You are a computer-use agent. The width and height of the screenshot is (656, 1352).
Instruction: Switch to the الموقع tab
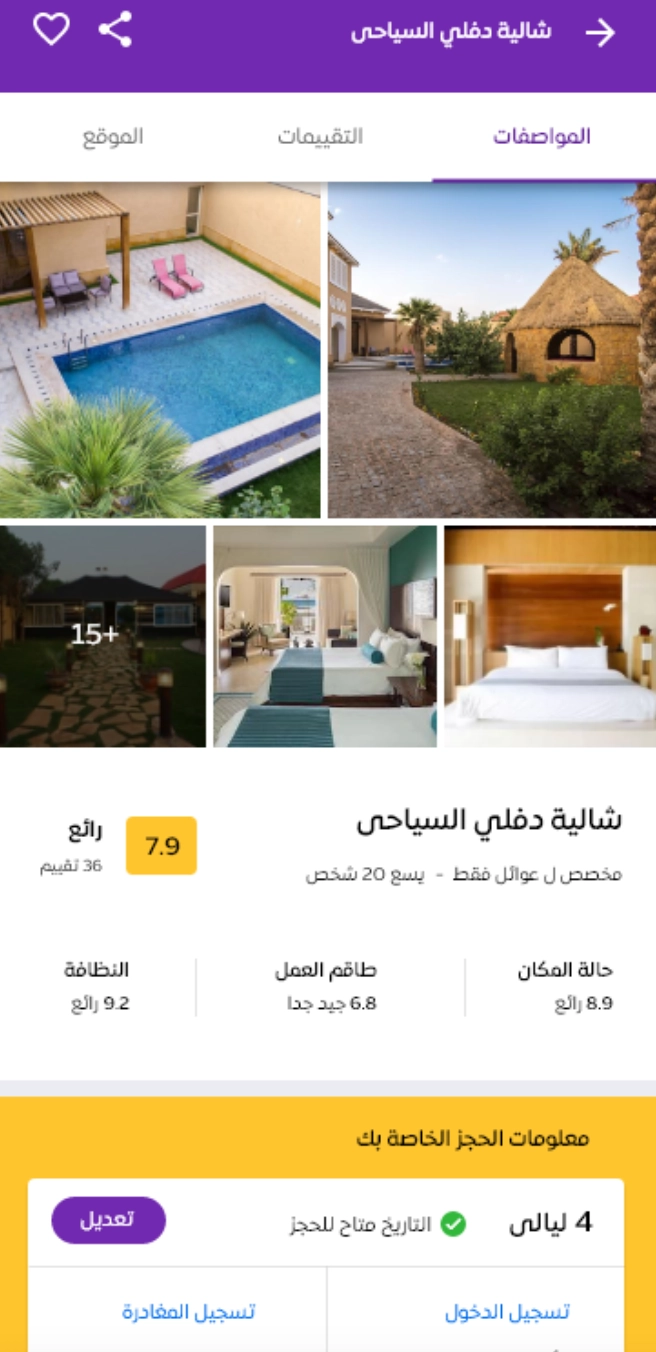coord(112,137)
